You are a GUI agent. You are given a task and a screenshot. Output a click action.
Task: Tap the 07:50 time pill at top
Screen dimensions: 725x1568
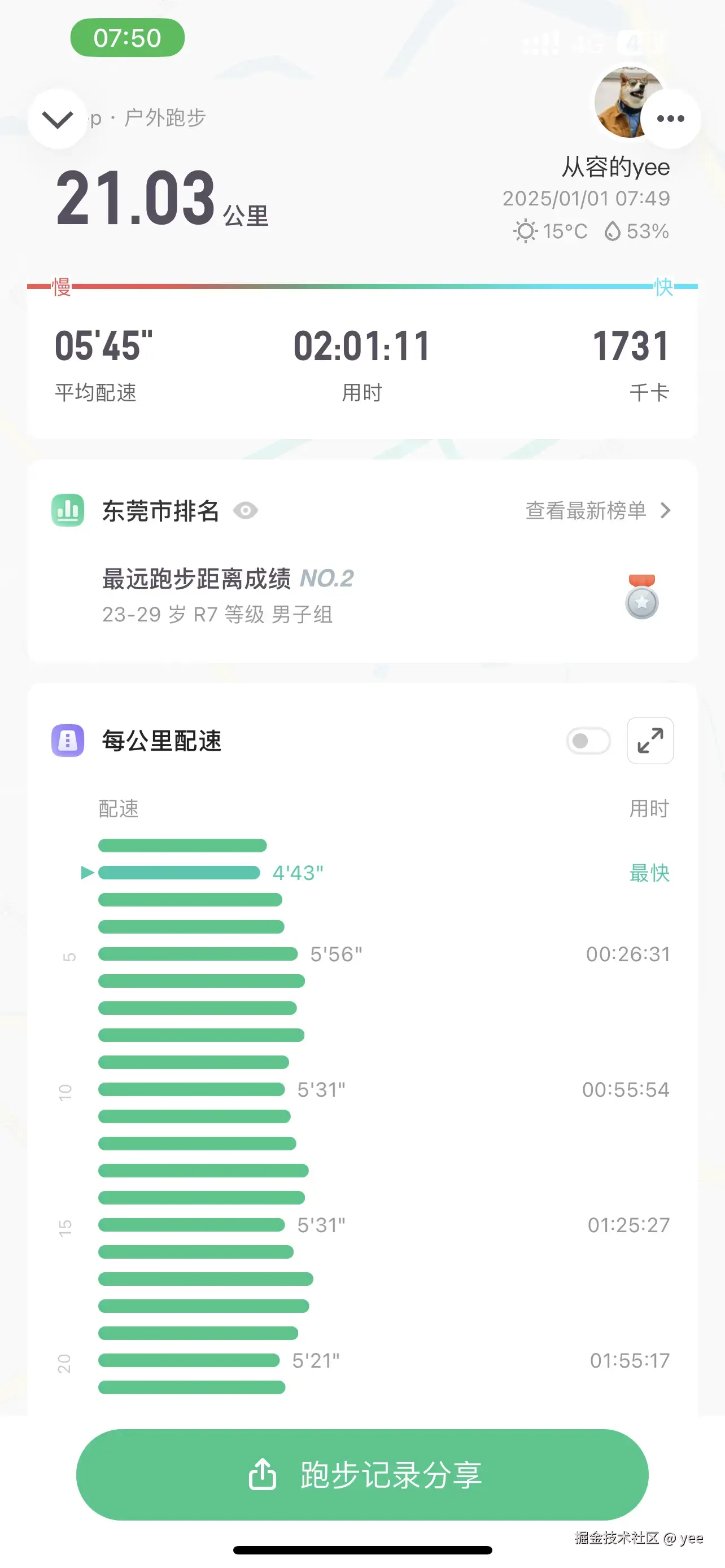click(126, 38)
